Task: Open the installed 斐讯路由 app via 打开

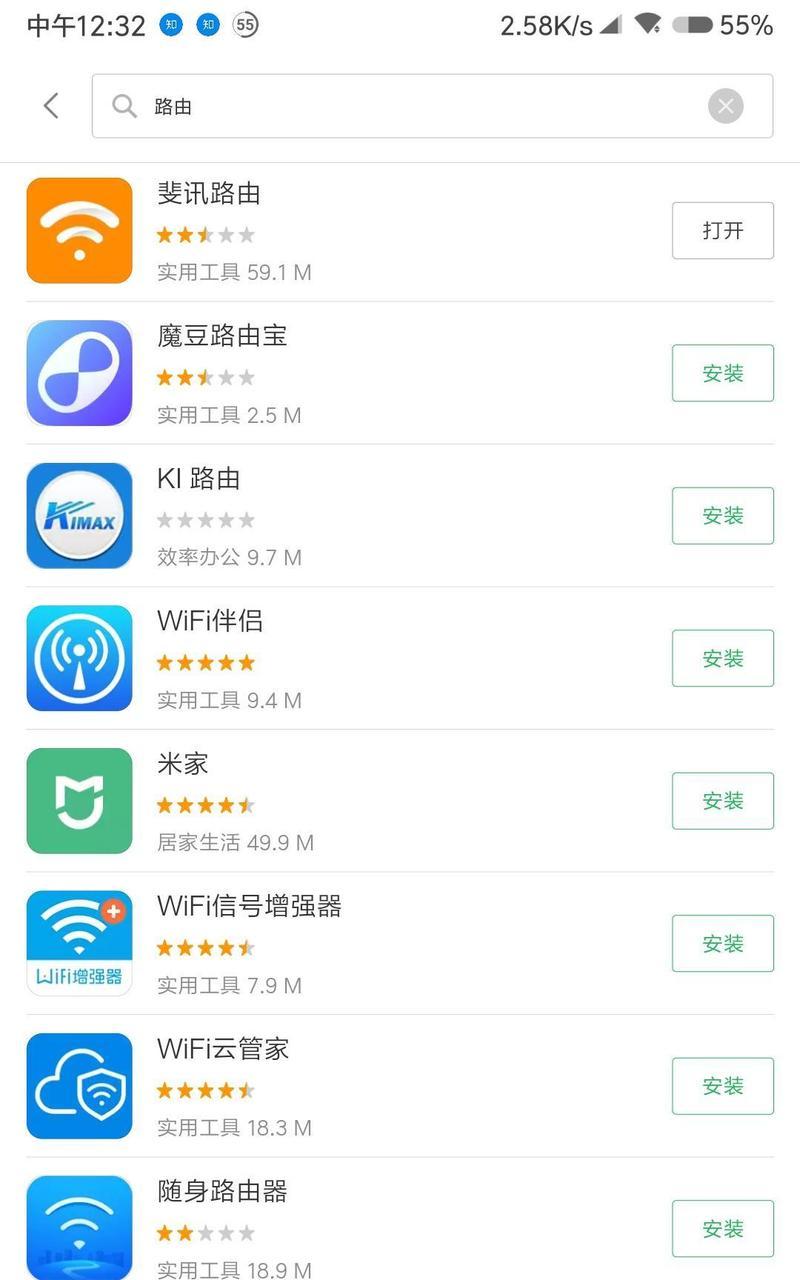Action: pyautogui.click(x=723, y=231)
